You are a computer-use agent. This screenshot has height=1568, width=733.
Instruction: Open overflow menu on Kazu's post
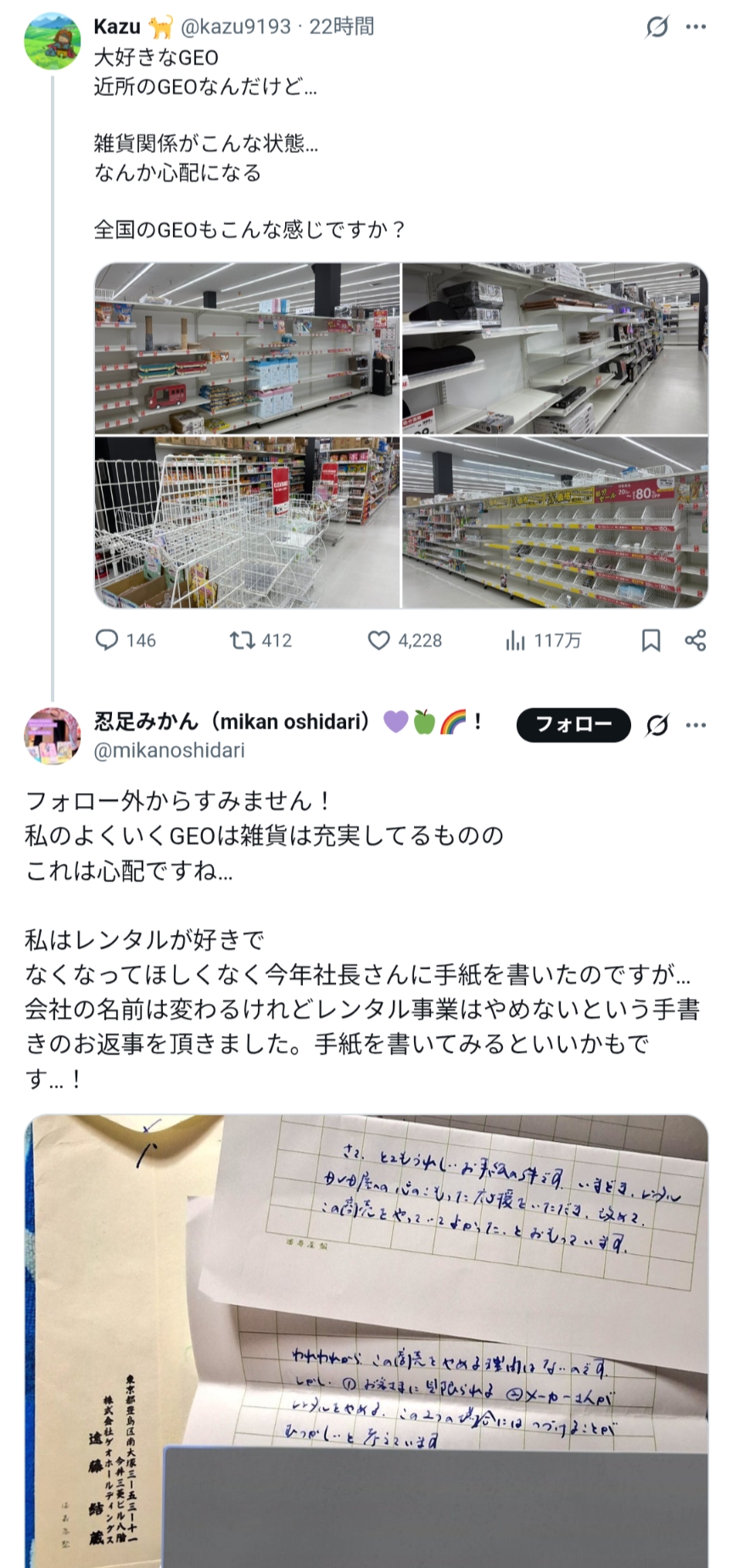click(x=696, y=27)
